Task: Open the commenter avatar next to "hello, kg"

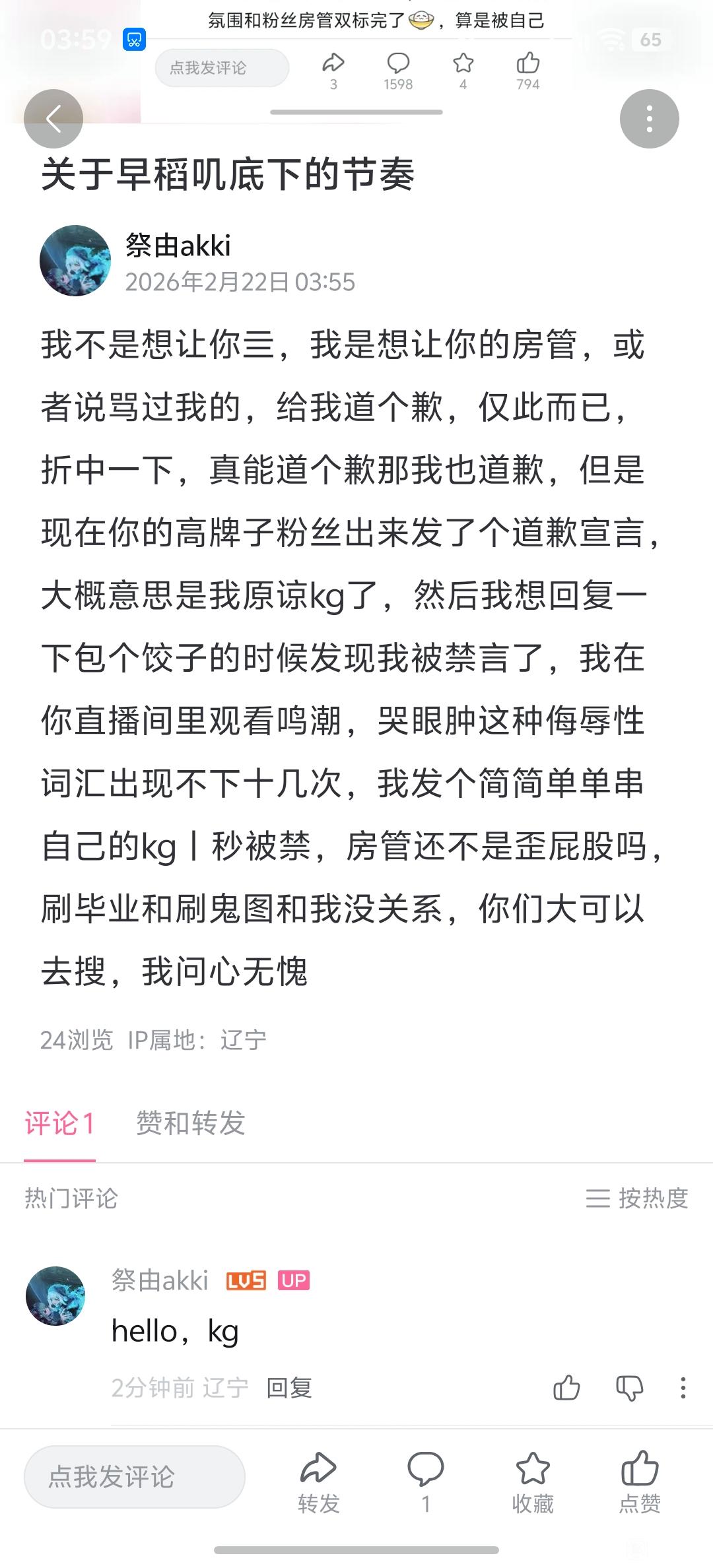Action: [x=55, y=1296]
